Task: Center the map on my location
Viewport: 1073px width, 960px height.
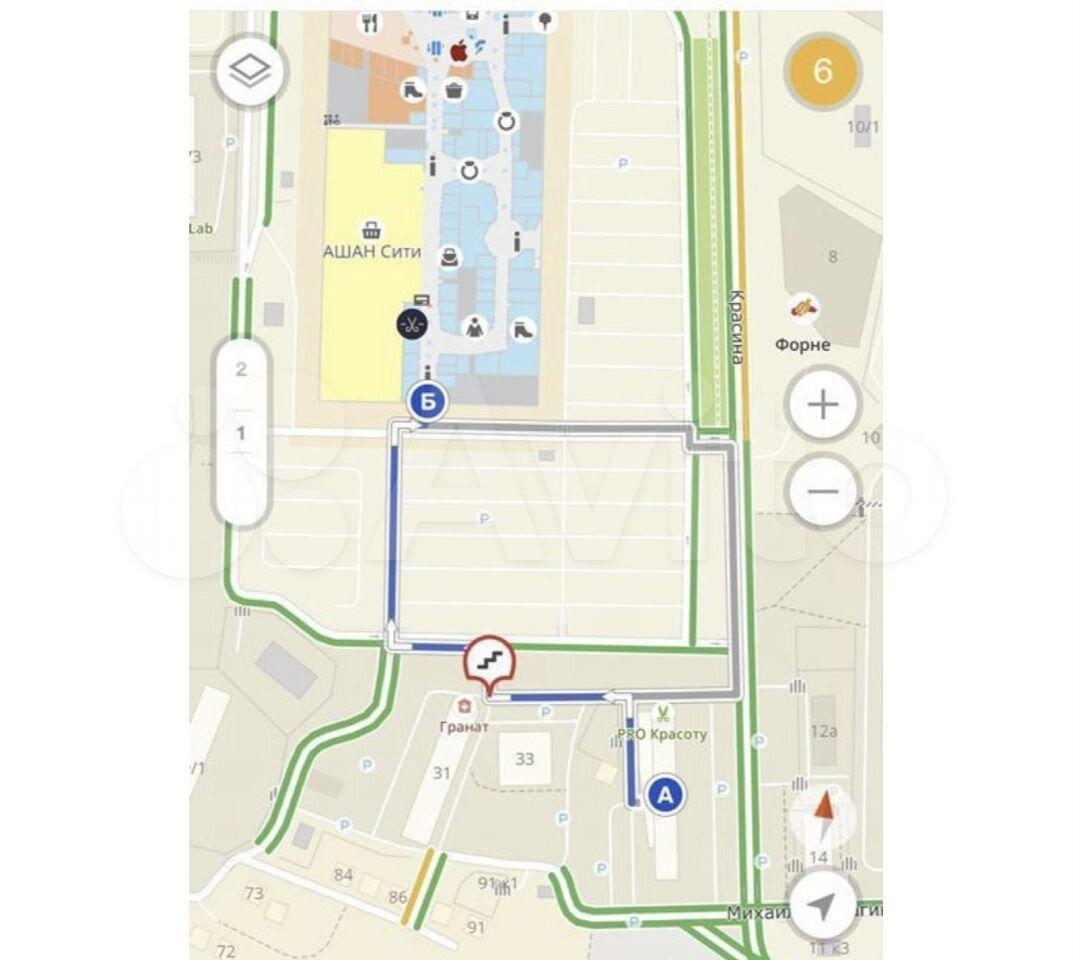Action: pos(822,906)
